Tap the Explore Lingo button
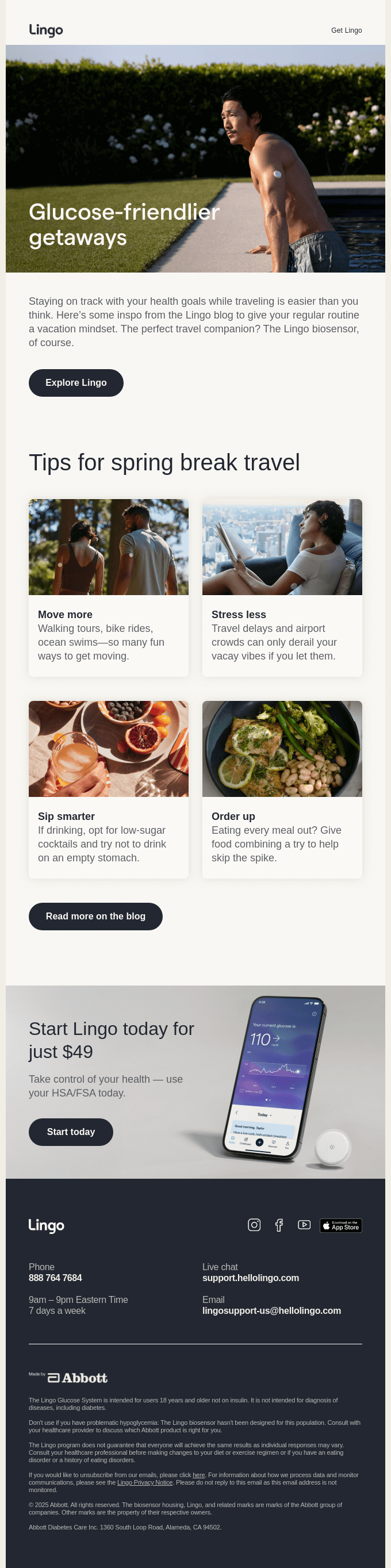391x1568 pixels. 76,383
